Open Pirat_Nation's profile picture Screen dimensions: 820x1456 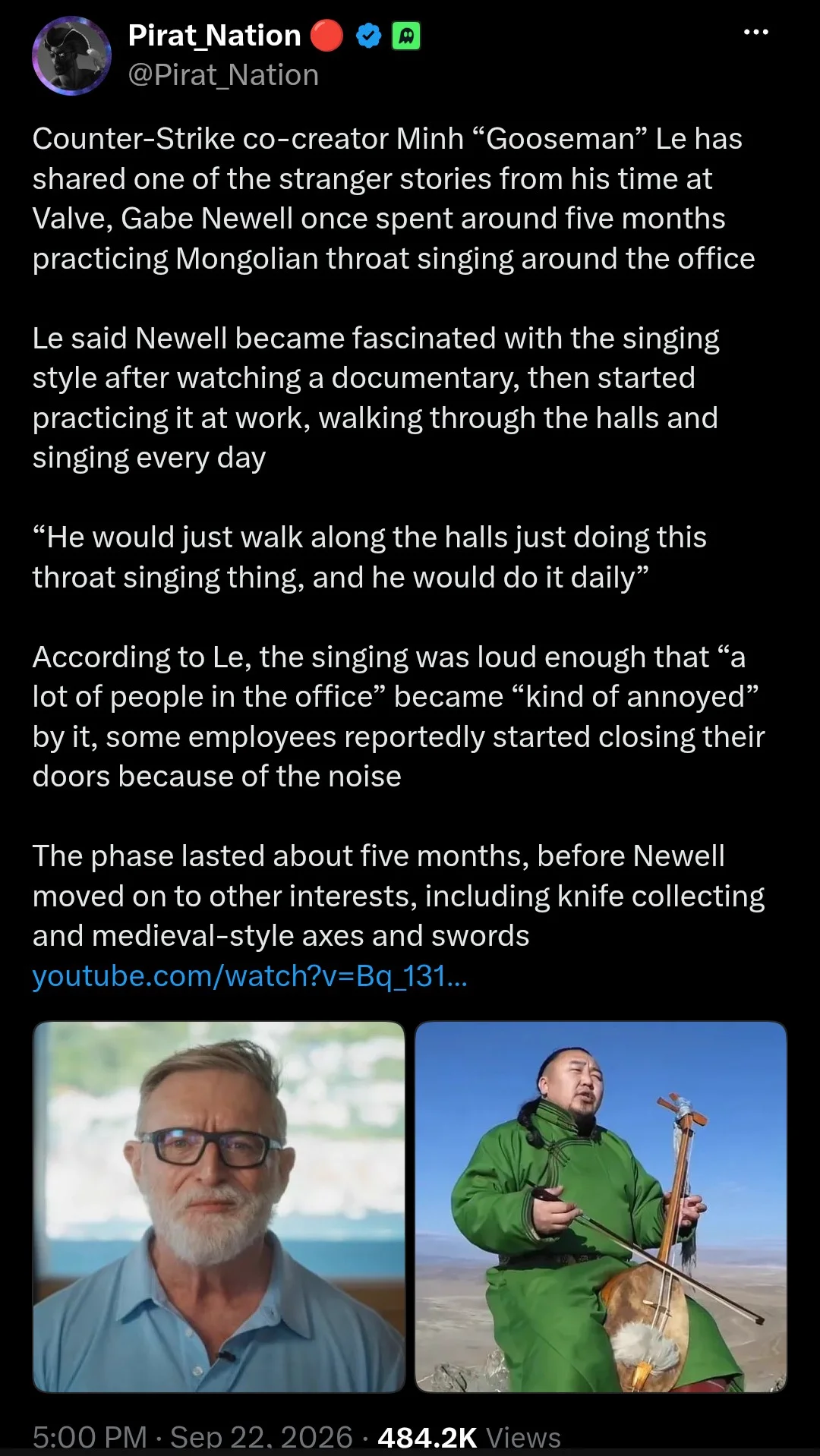pos(71,56)
